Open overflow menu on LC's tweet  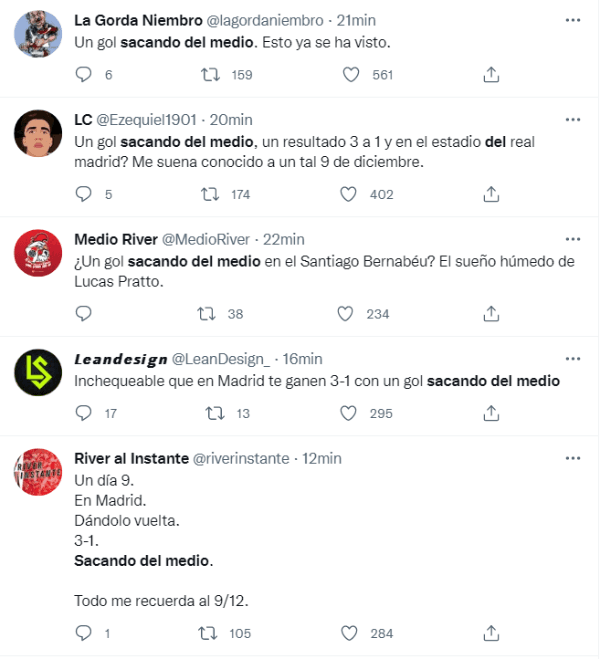[573, 119]
